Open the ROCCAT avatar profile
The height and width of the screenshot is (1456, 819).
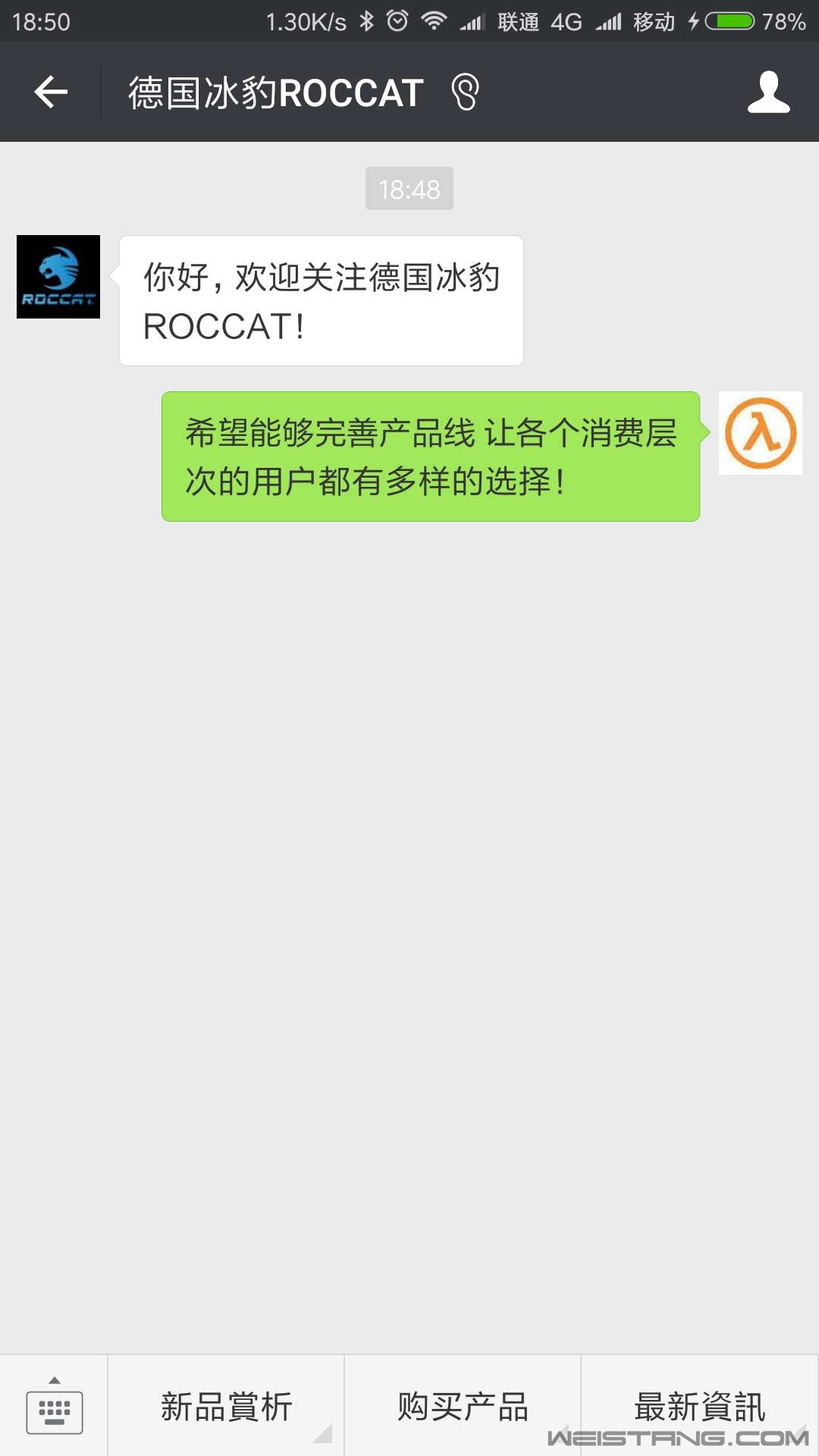pyautogui.click(x=58, y=277)
